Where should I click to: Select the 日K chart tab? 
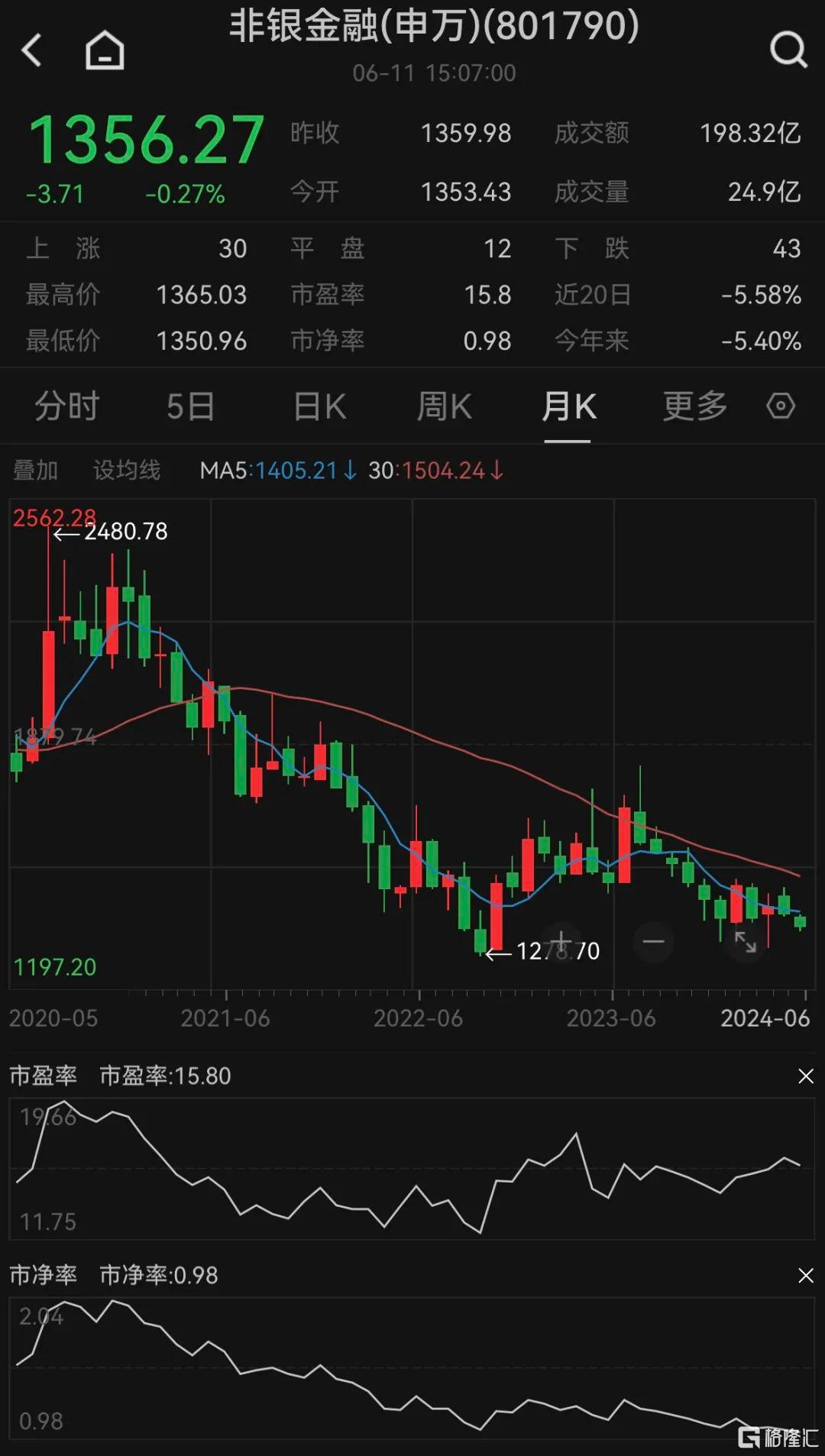[x=320, y=406]
